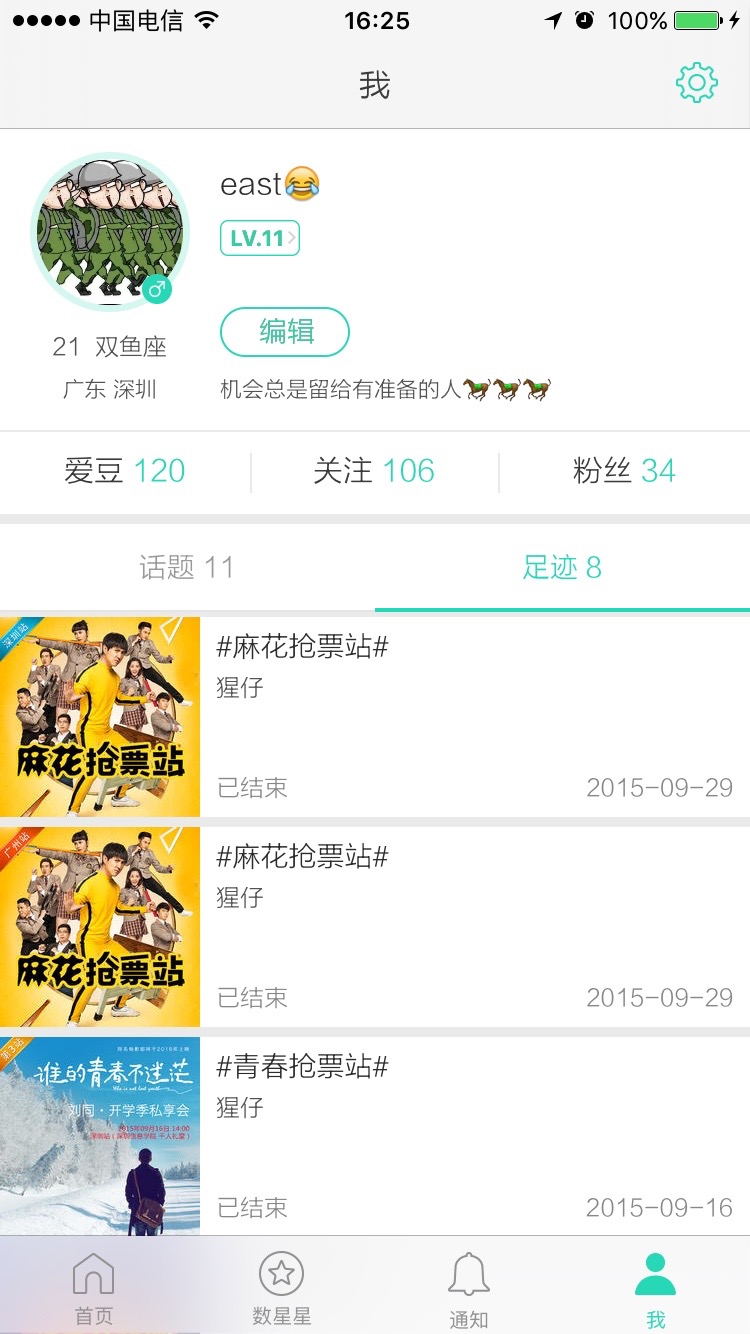The image size is (750, 1334).
Task: Switch to the 数星星 tab
Action: 281,1288
